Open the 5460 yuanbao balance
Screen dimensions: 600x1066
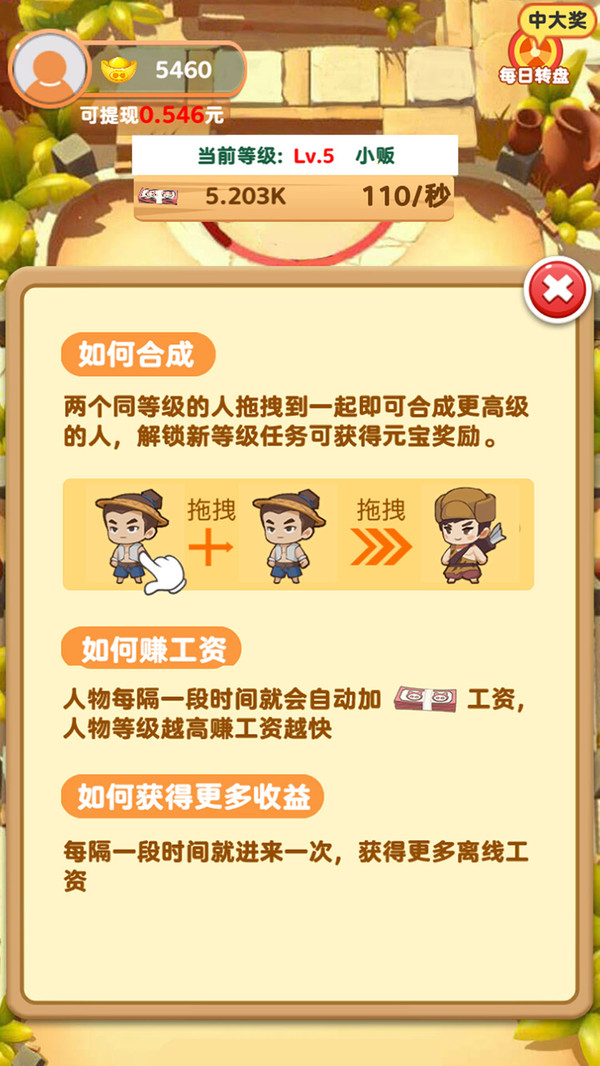pos(163,69)
